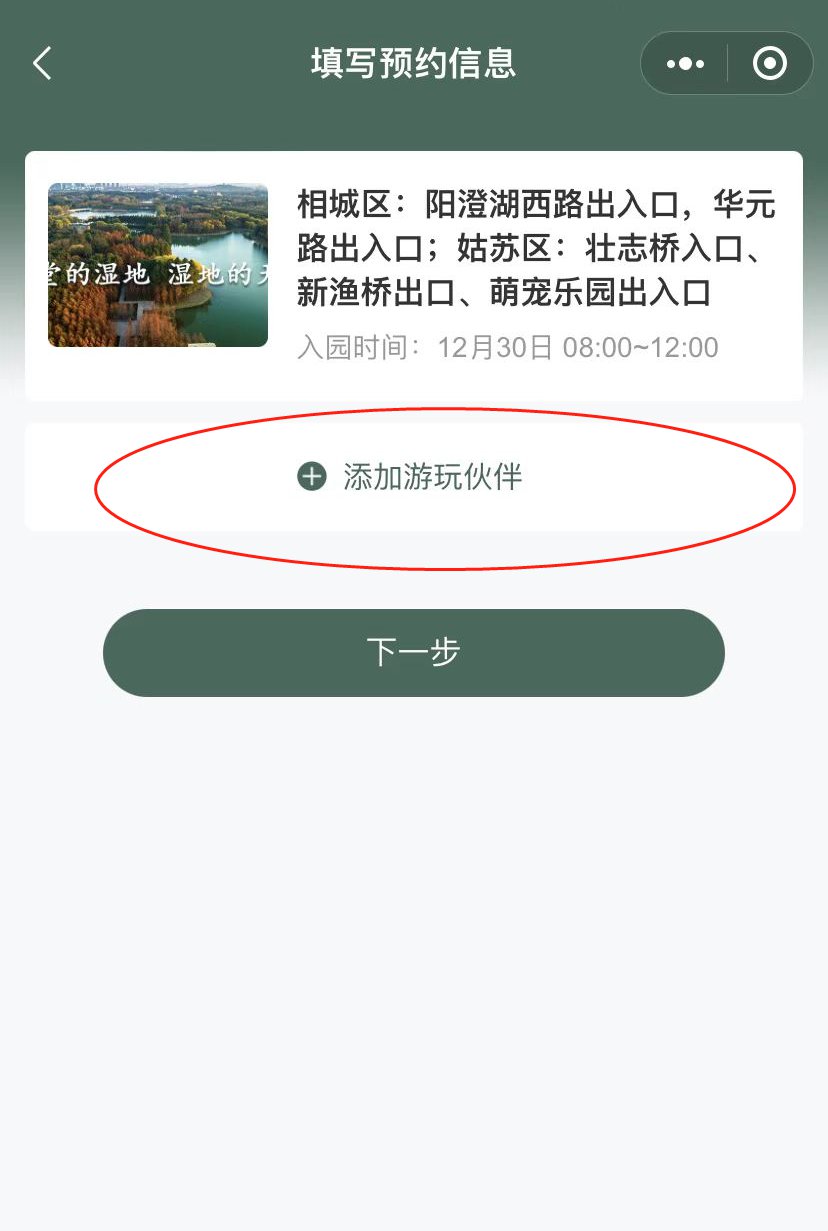Go back using the top-left arrow

pos(42,64)
